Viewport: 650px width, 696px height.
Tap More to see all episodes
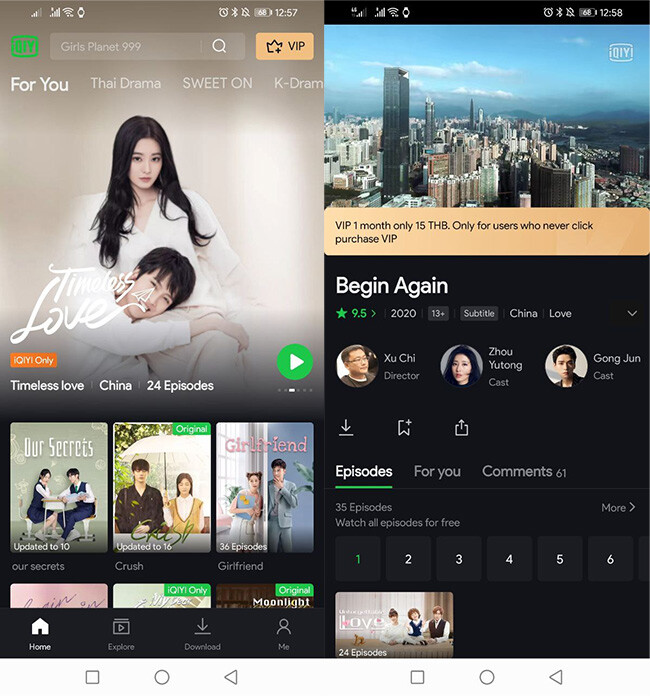coord(618,507)
